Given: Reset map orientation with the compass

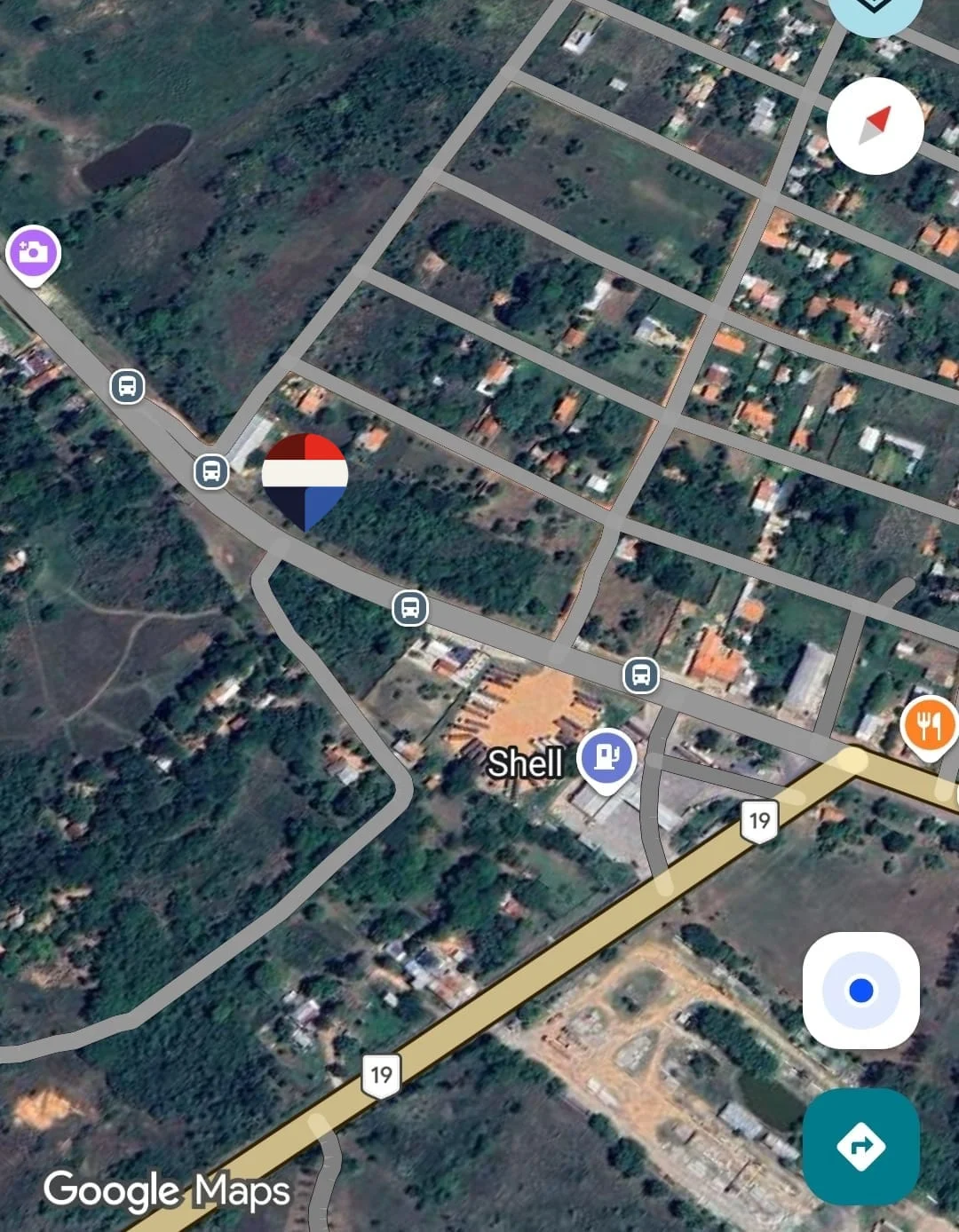Looking at the screenshot, I should [x=875, y=125].
